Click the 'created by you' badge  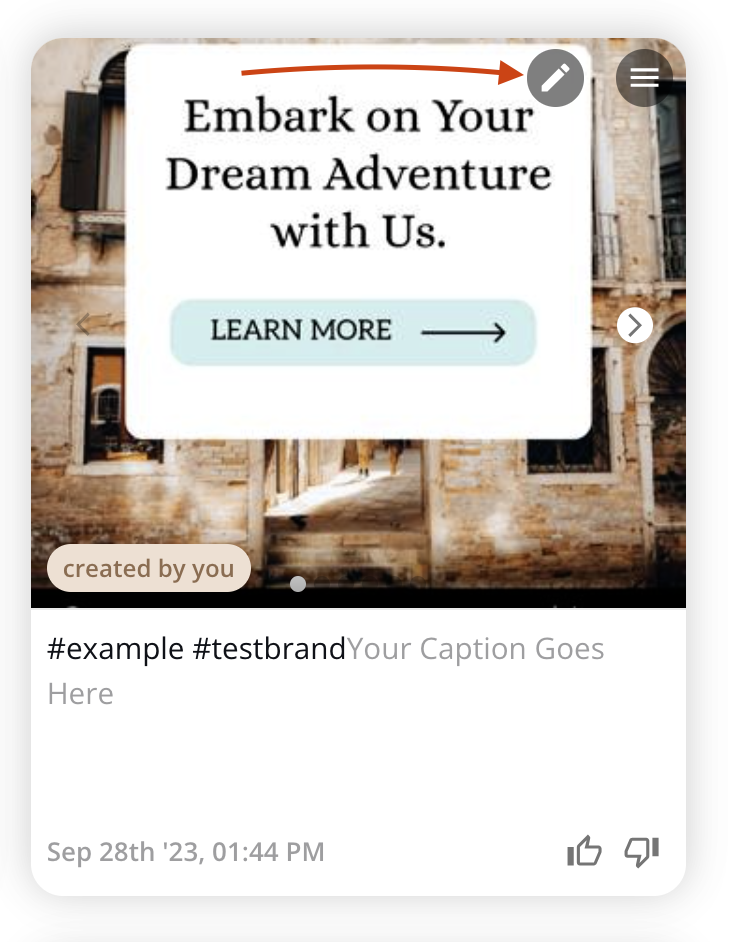148,568
